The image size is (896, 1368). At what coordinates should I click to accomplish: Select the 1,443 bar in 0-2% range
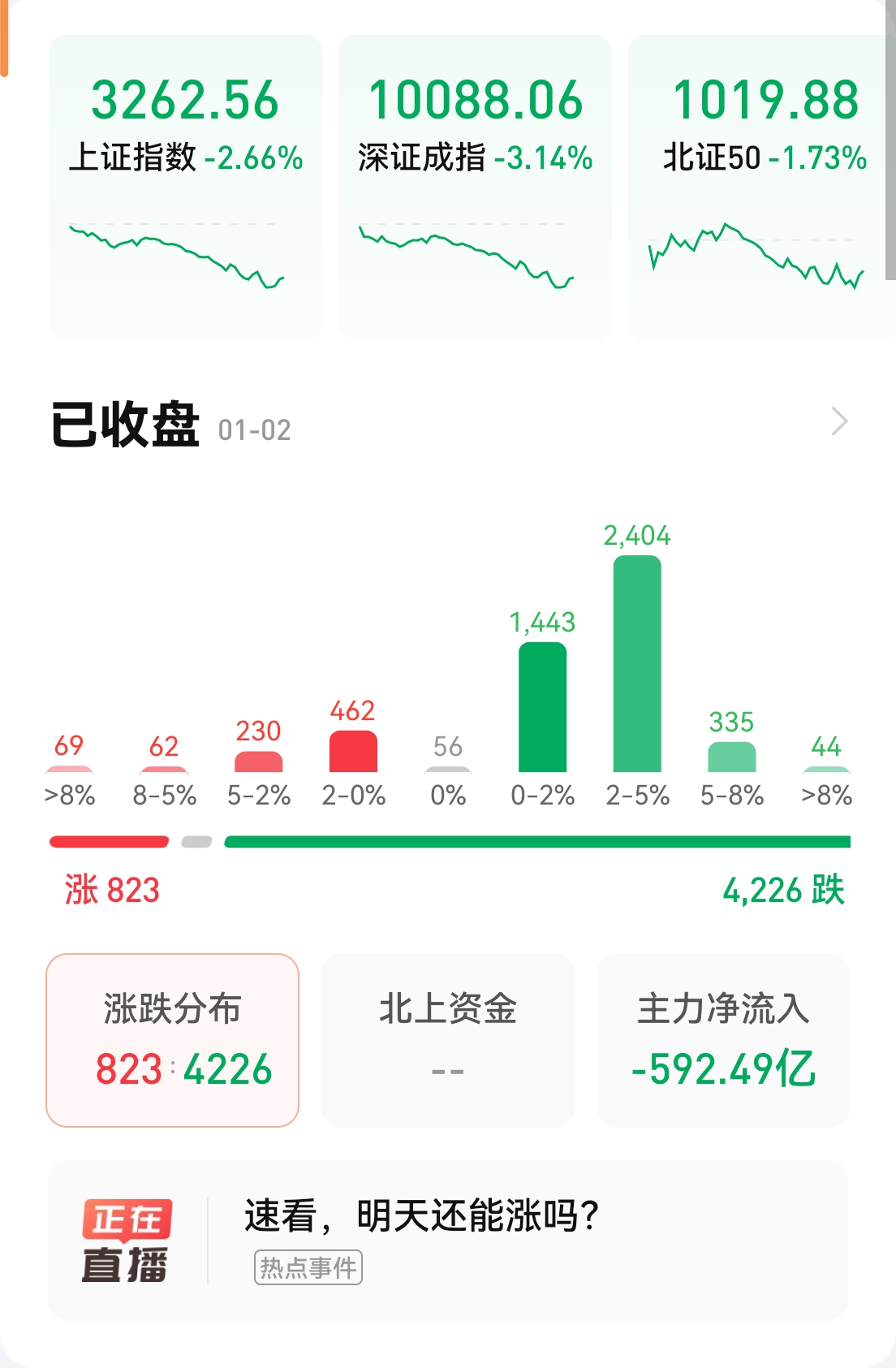click(542, 706)
